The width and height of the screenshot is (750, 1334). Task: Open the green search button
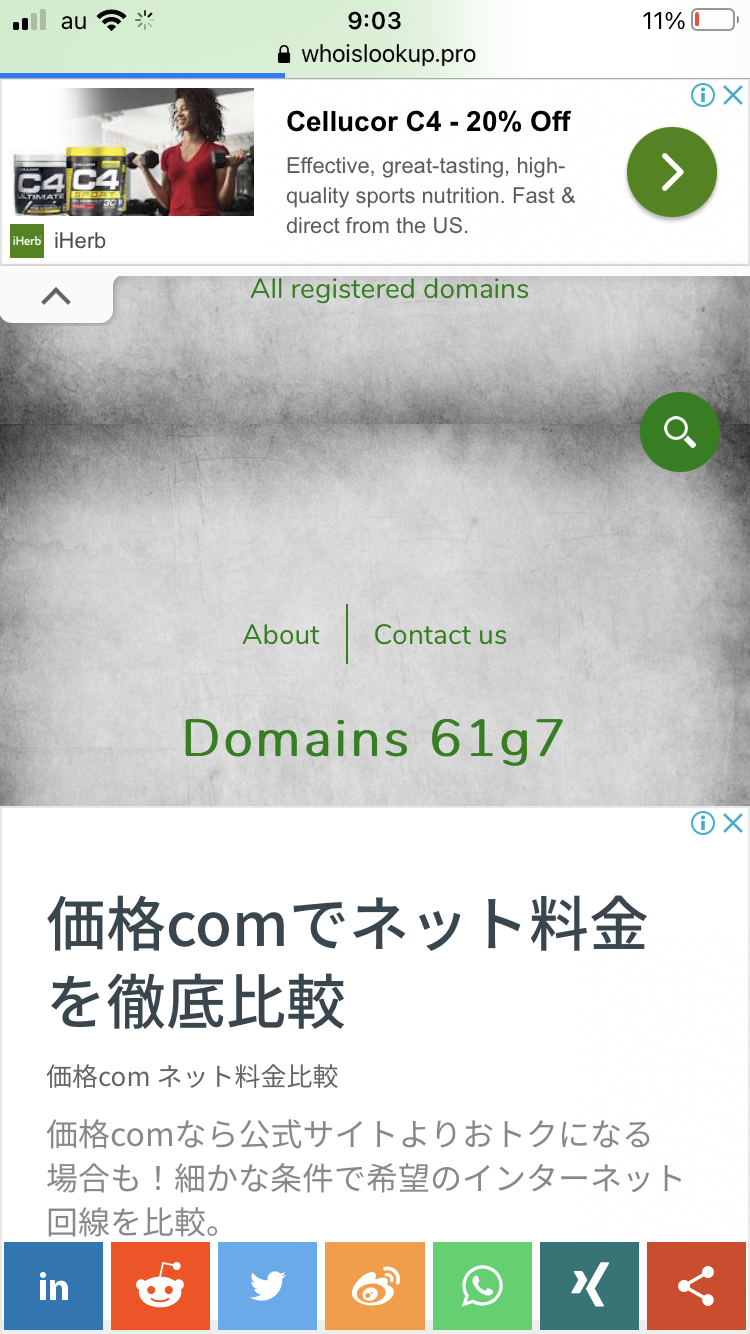point(679,432)
